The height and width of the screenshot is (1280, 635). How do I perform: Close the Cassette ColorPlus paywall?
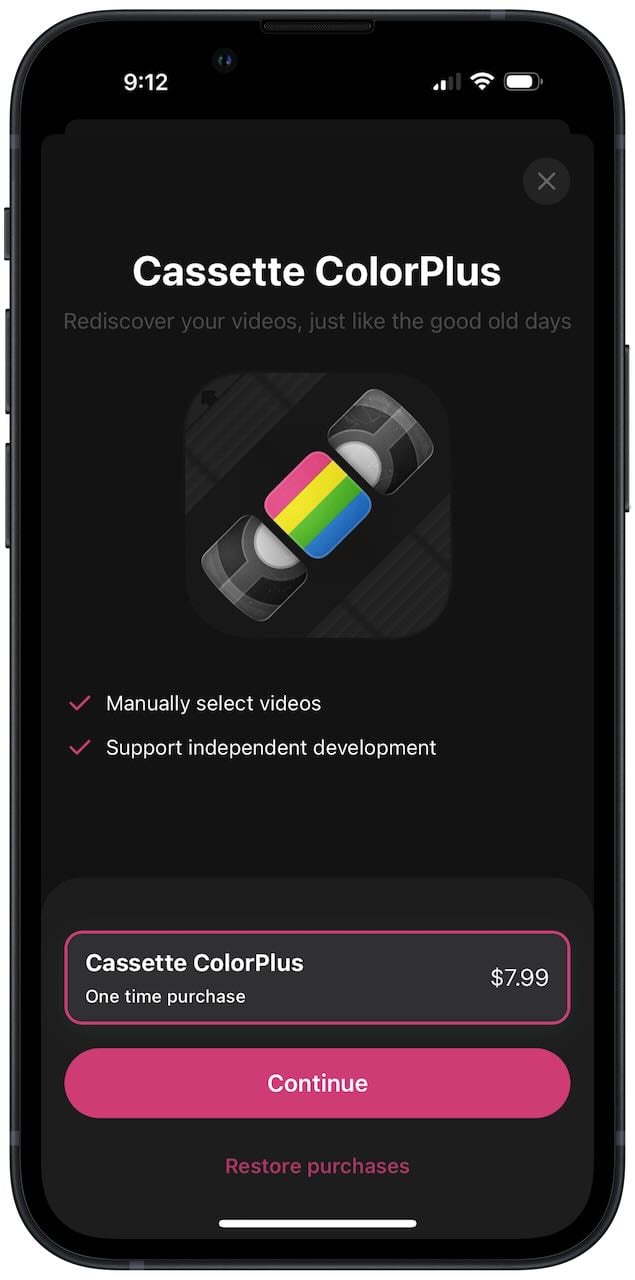546,181
